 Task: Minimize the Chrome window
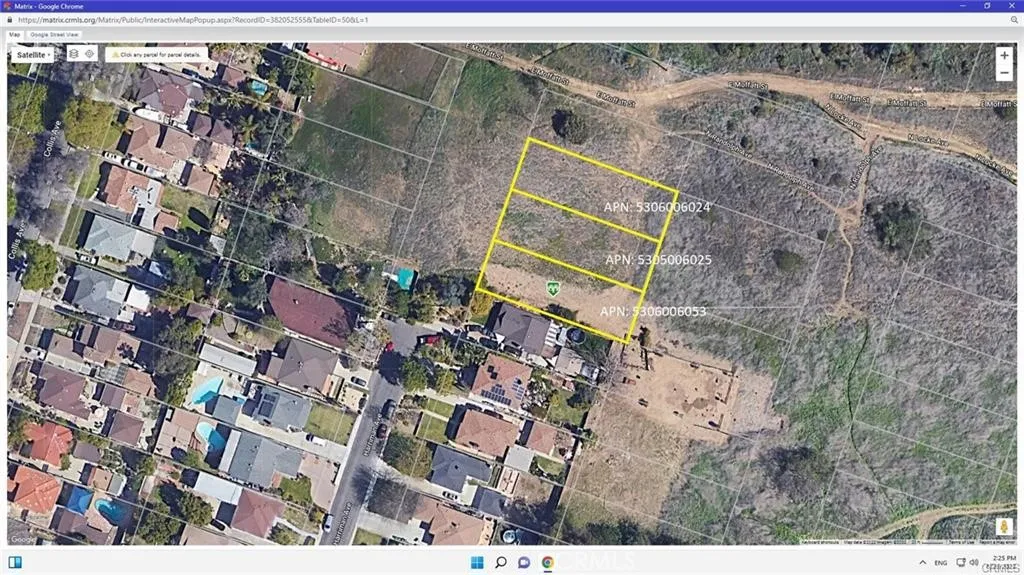[961, 5]
